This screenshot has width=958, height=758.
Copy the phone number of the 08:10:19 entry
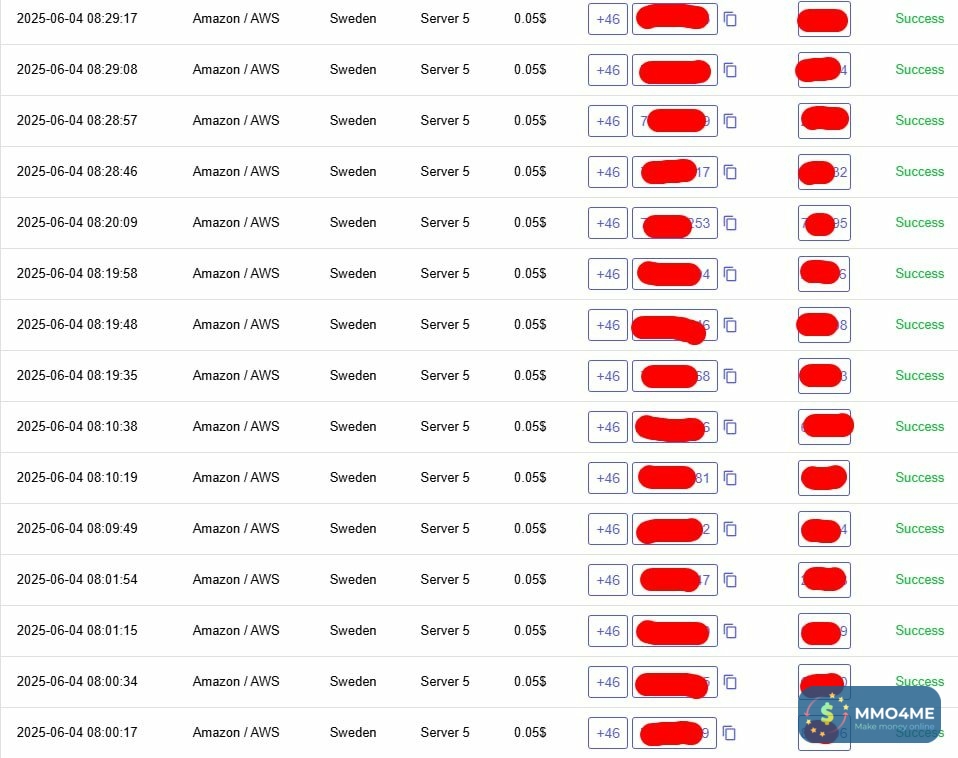pos(731,478)
